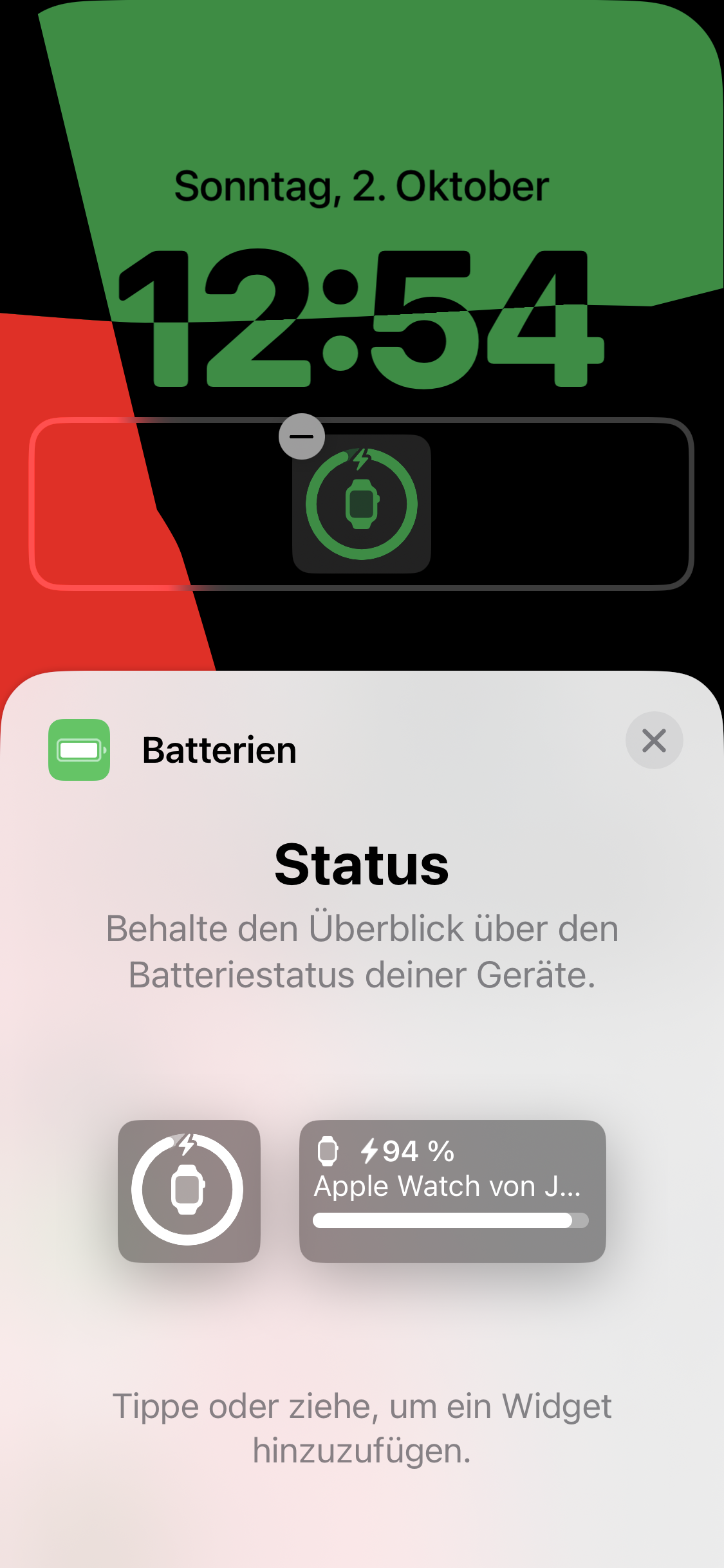Remove the watch battery widget with minus button
Image resolution: width=724 pixels, height=1568 pixels.
click(301, 436)
